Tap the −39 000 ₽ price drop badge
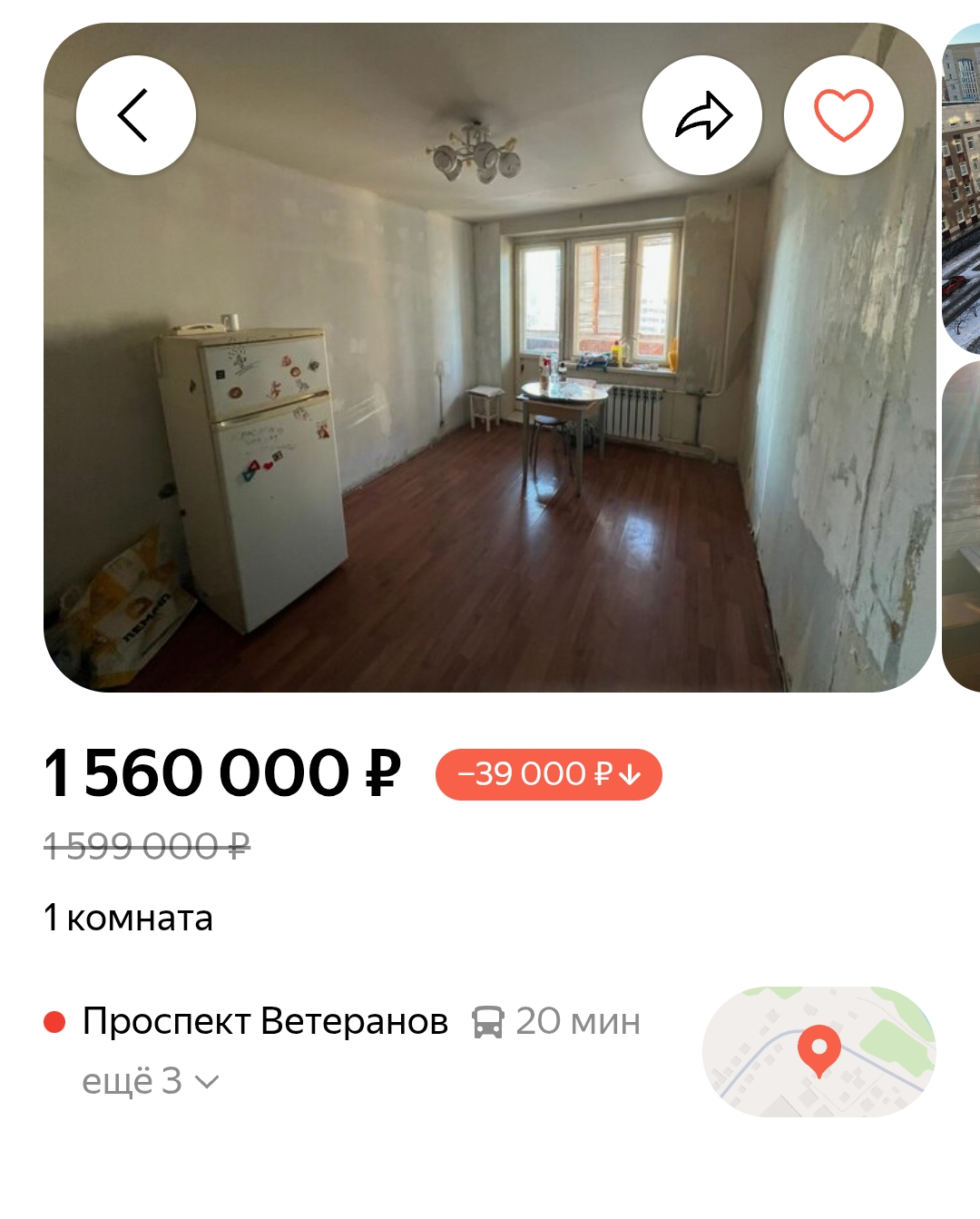Image resolution: width=980 pixels, height=1219 pixels. point(549,774)
